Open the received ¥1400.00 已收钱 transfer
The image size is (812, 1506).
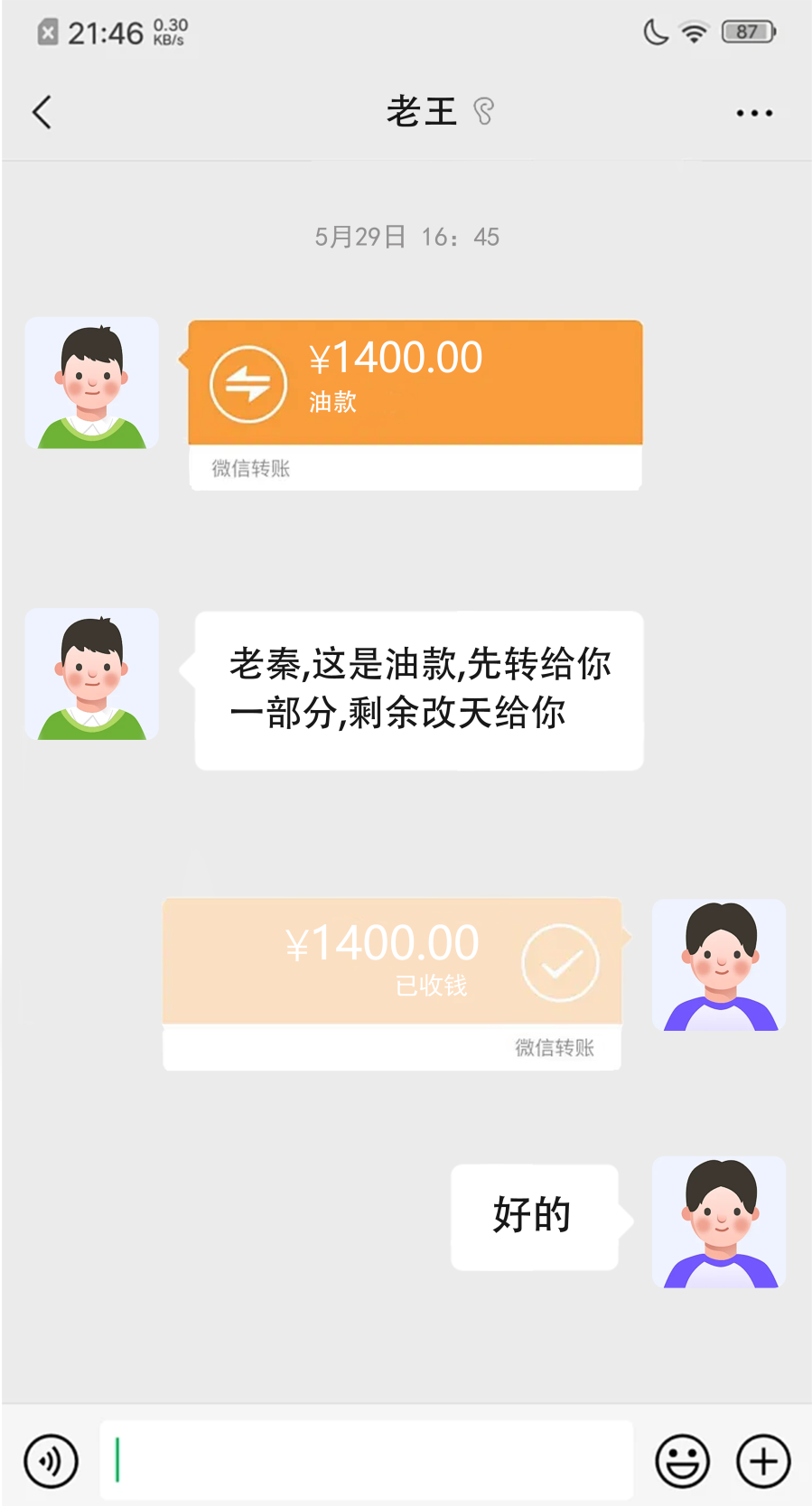pos(391,962)
